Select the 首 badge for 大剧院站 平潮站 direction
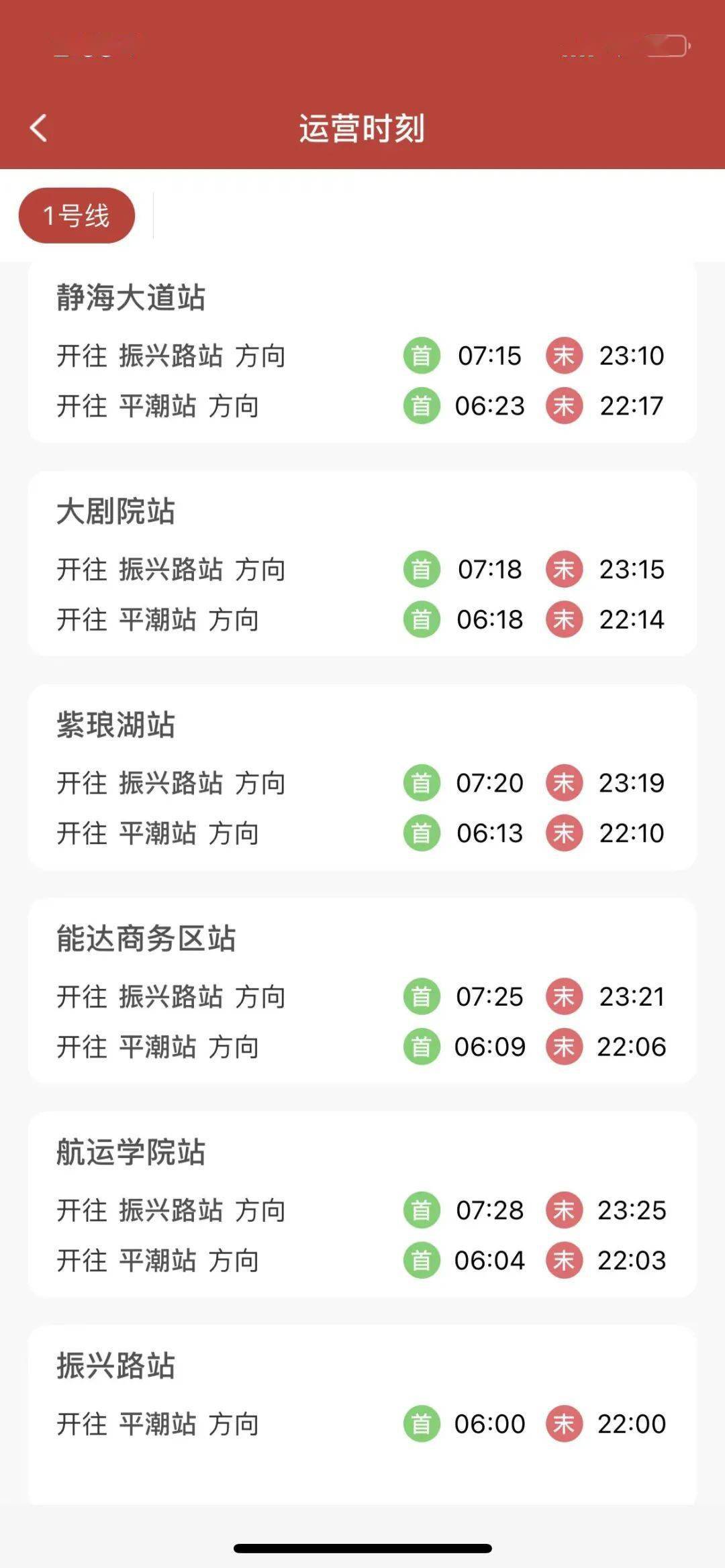This screenshot has width=725, height=1568. click(420, 621)
